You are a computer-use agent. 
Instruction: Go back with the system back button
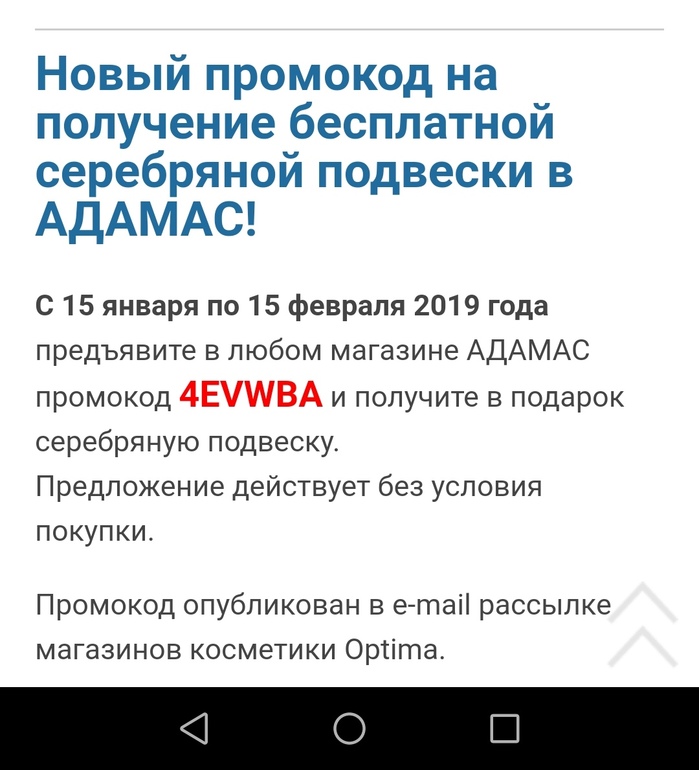click(195, 728)
